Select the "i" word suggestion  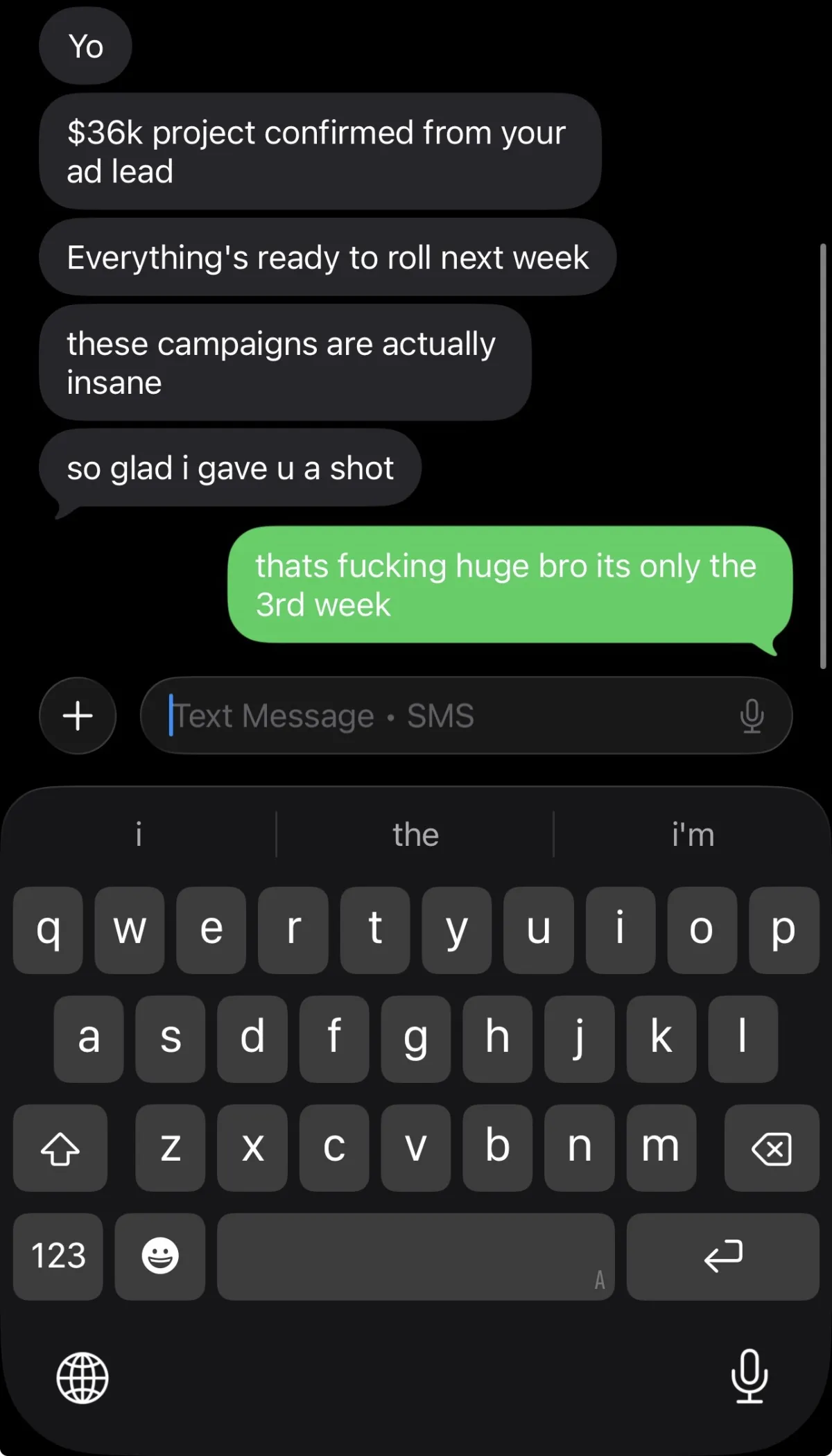(139, 835)
